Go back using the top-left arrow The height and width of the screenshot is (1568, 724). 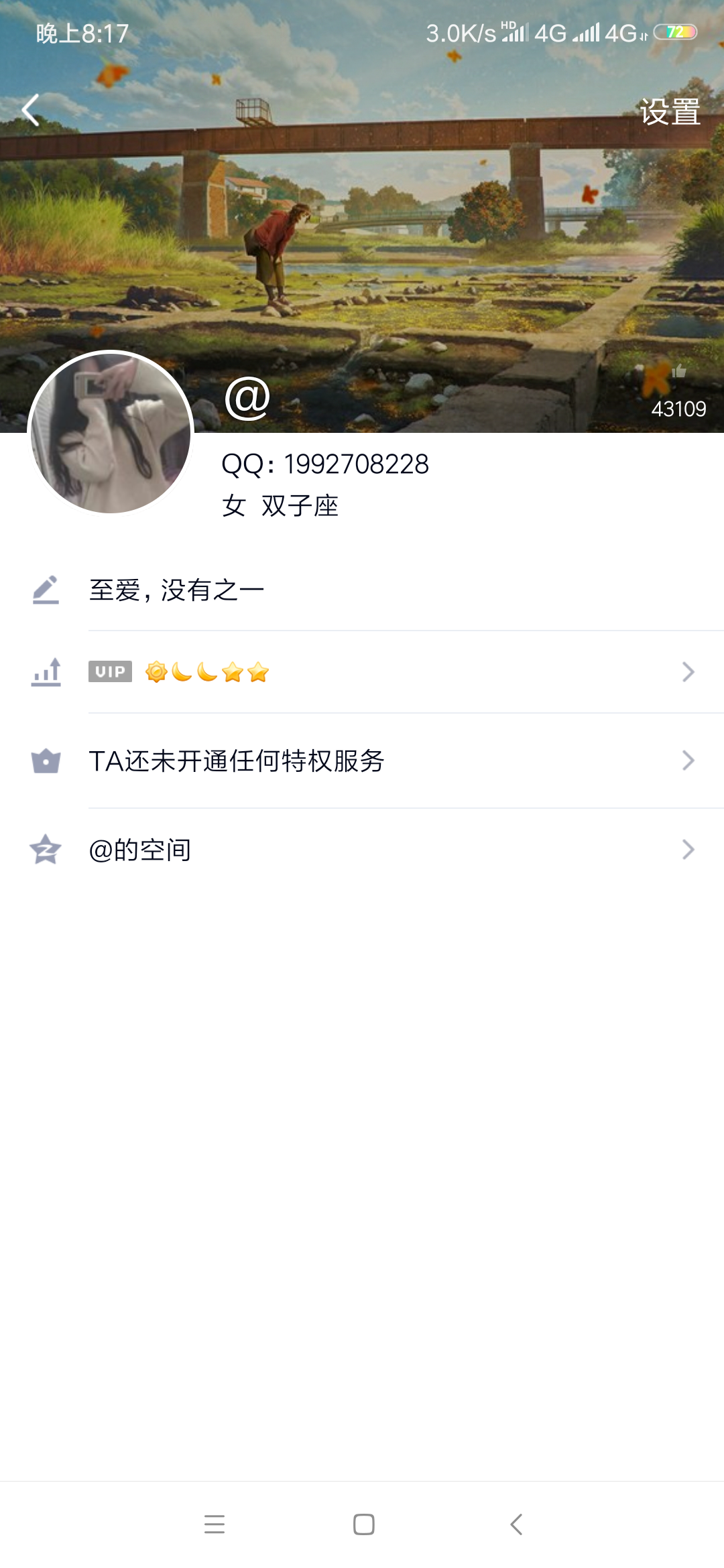pos(31,111)
